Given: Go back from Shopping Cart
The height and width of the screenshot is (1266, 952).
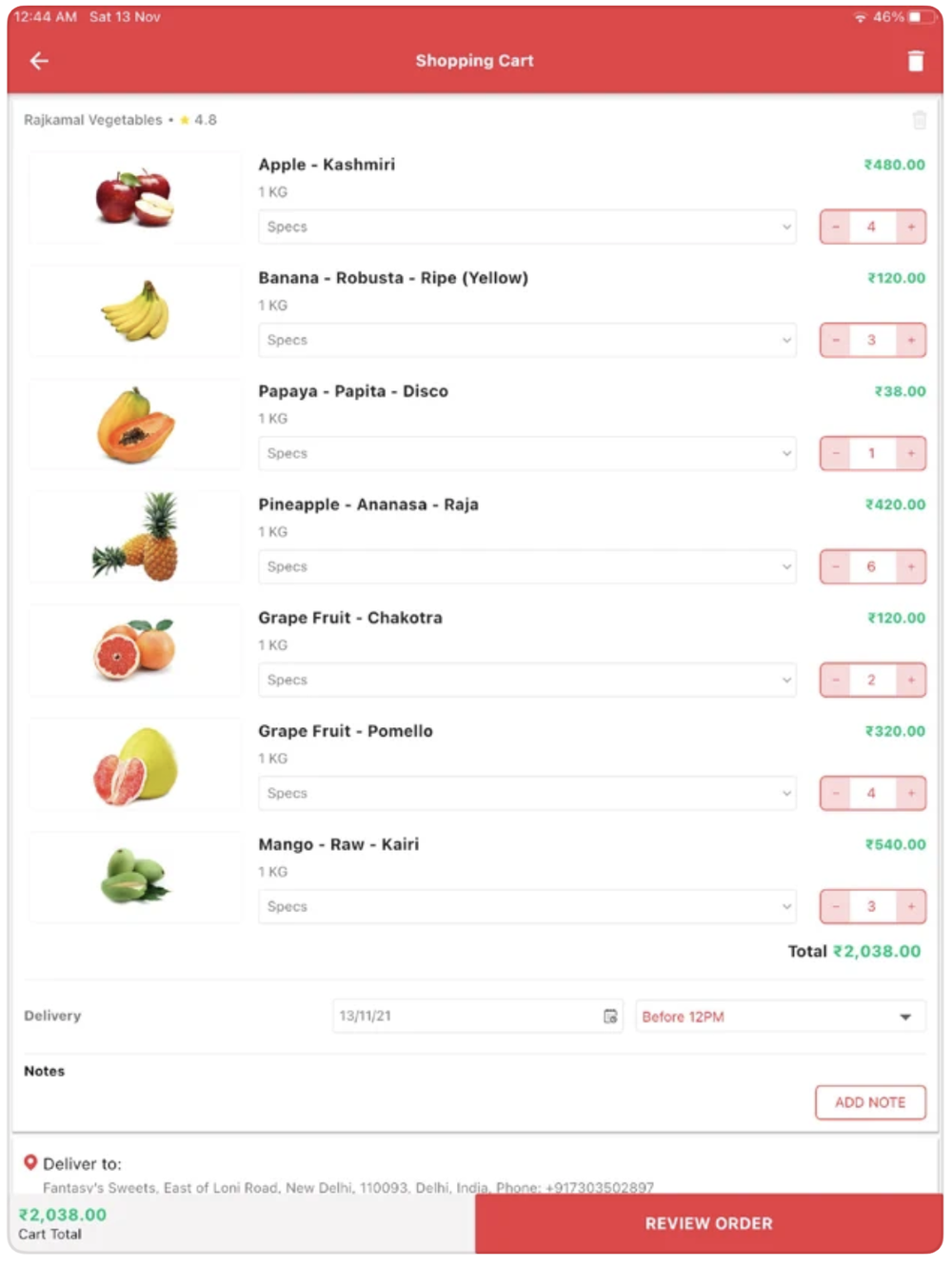Looking at the screenshot, I should [39, 61].
